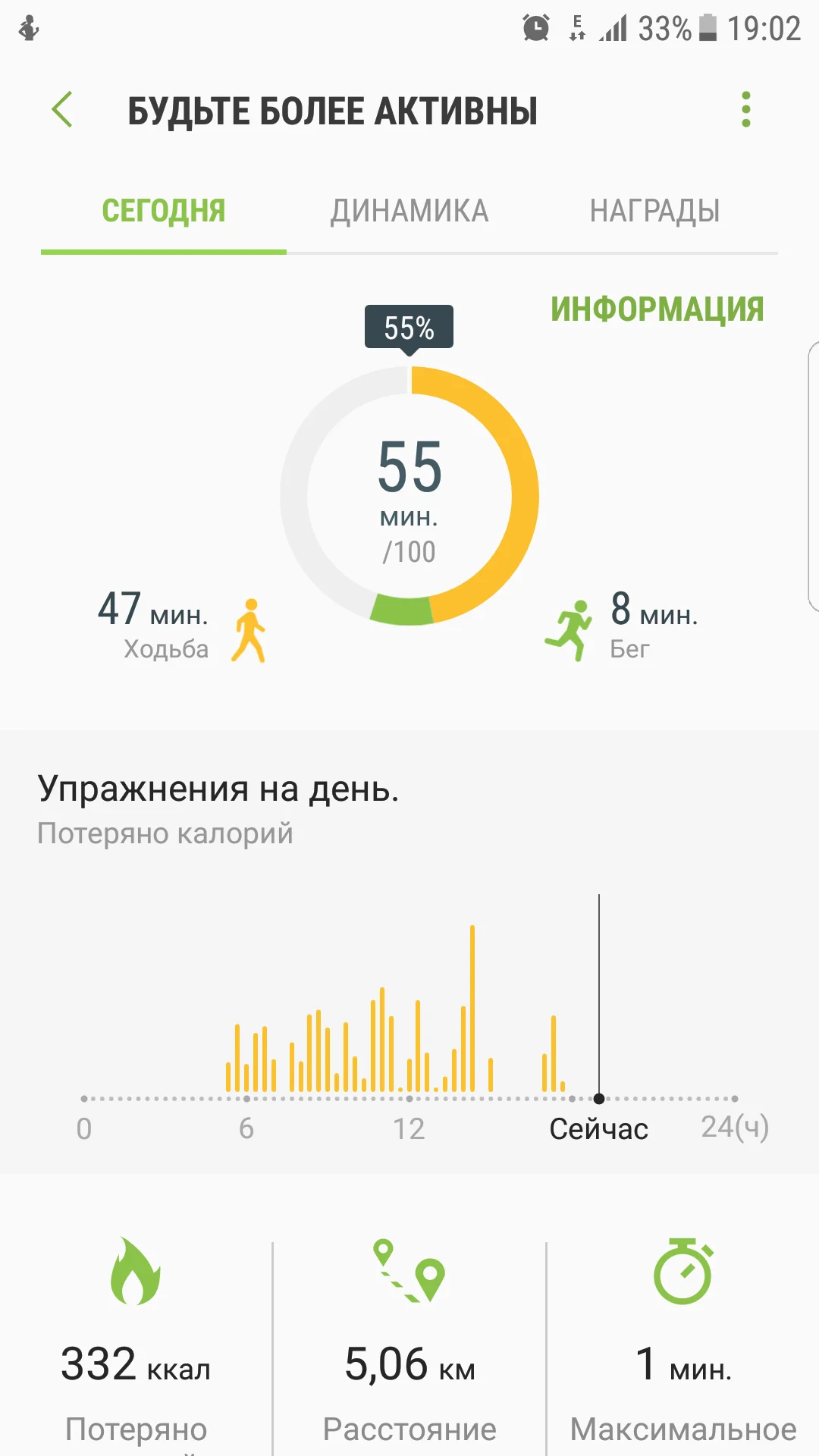Open the Награды tab

(x=654, y=211)
